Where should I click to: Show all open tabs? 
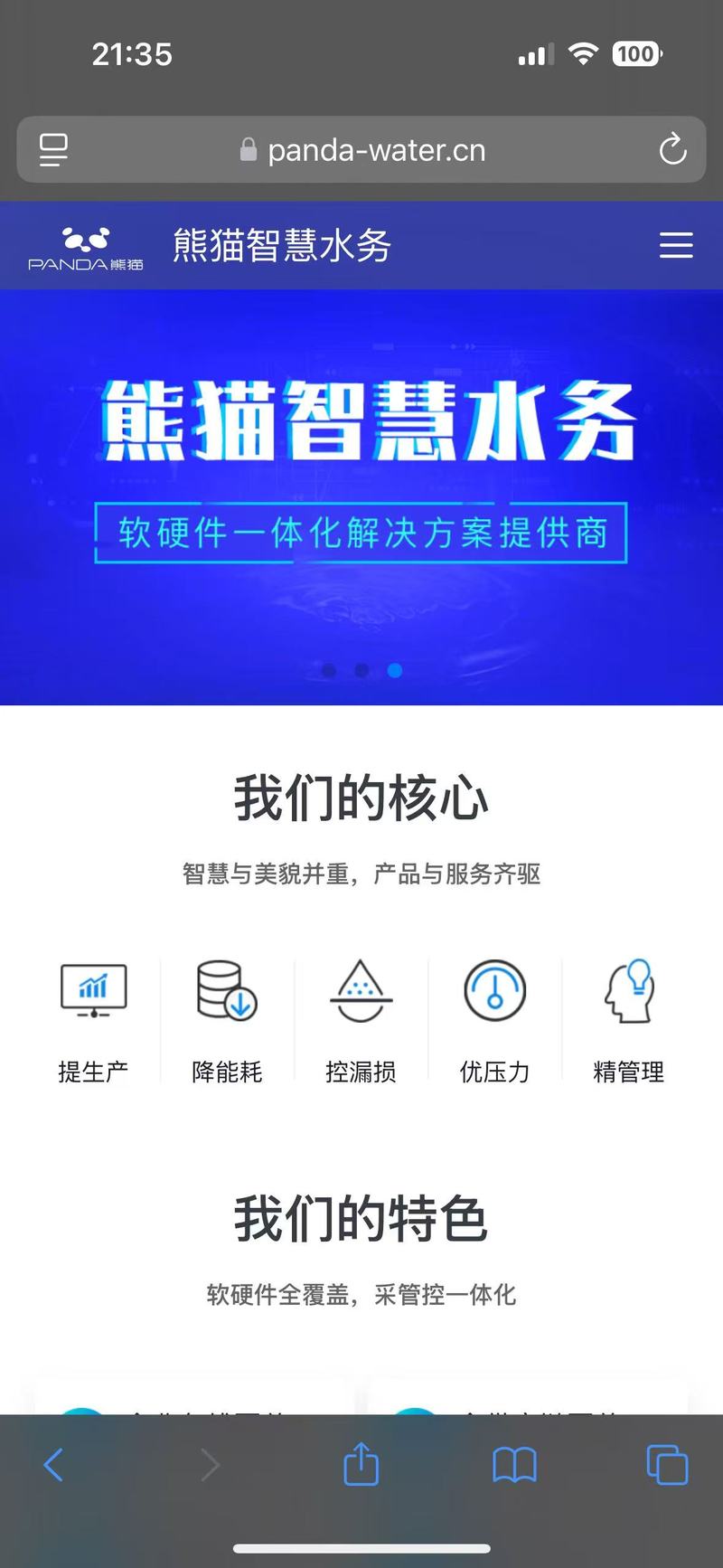click(x=667, y=1464)
